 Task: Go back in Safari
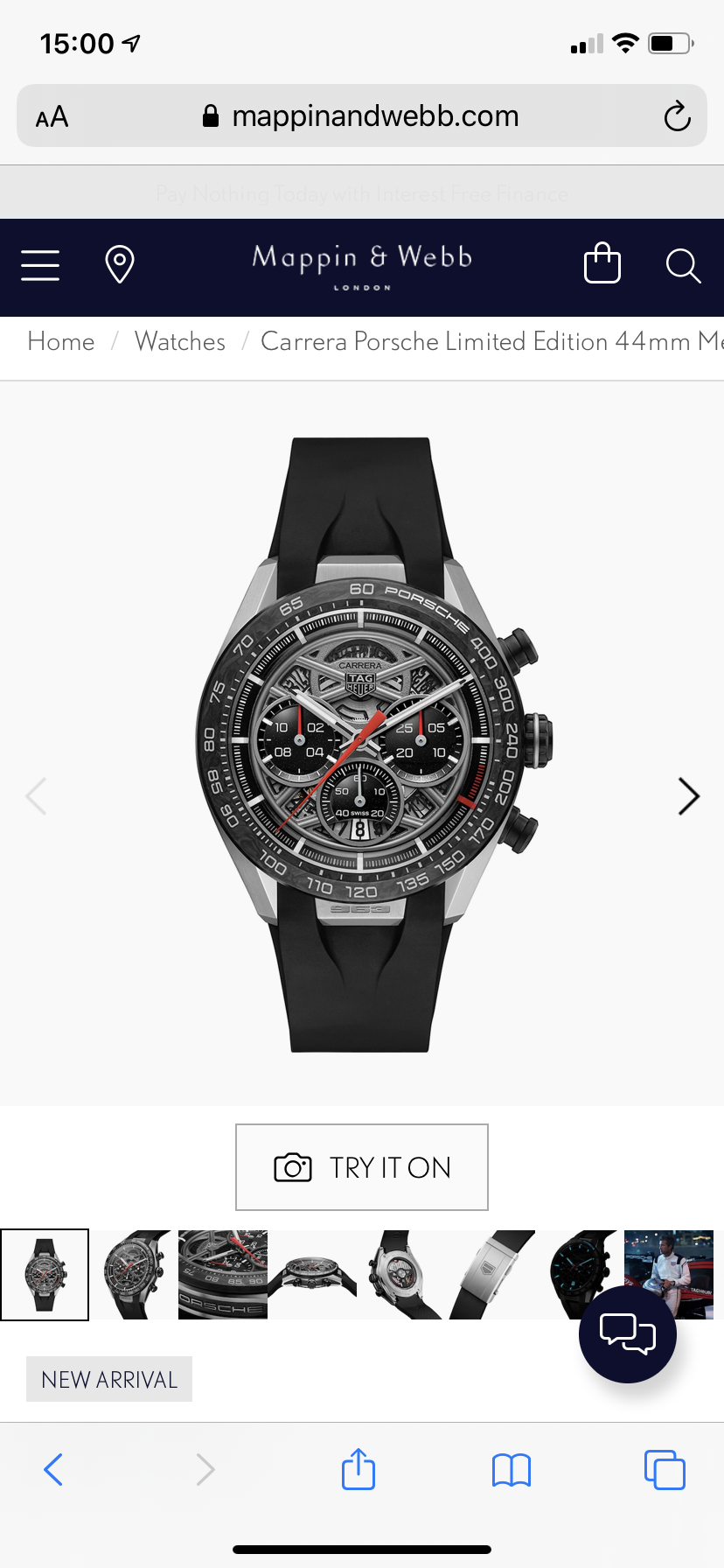click(x=53, y=1469)
